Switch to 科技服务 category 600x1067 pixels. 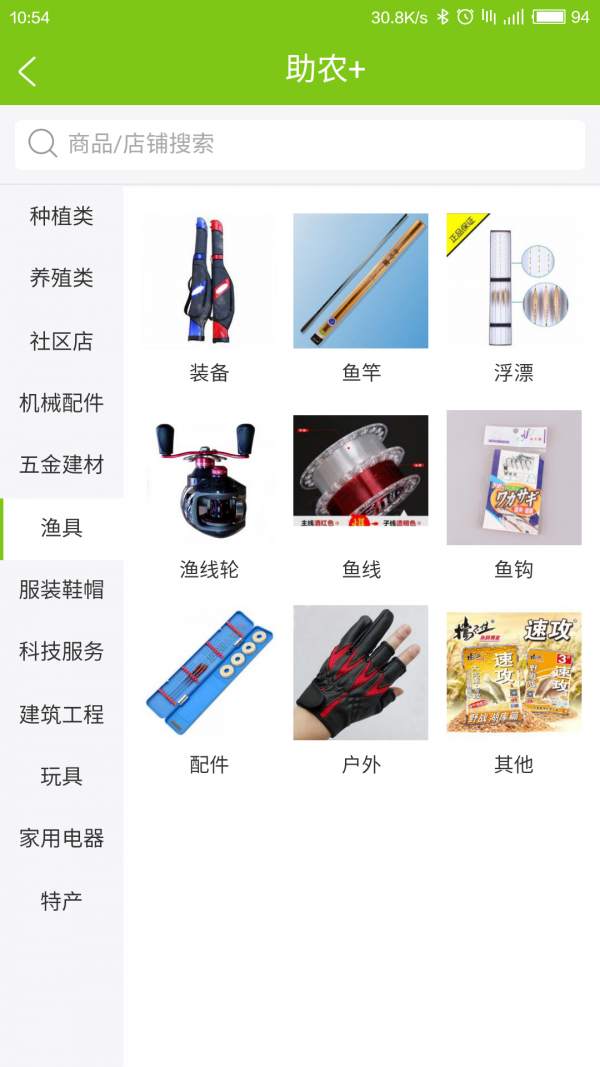[61, 651]
